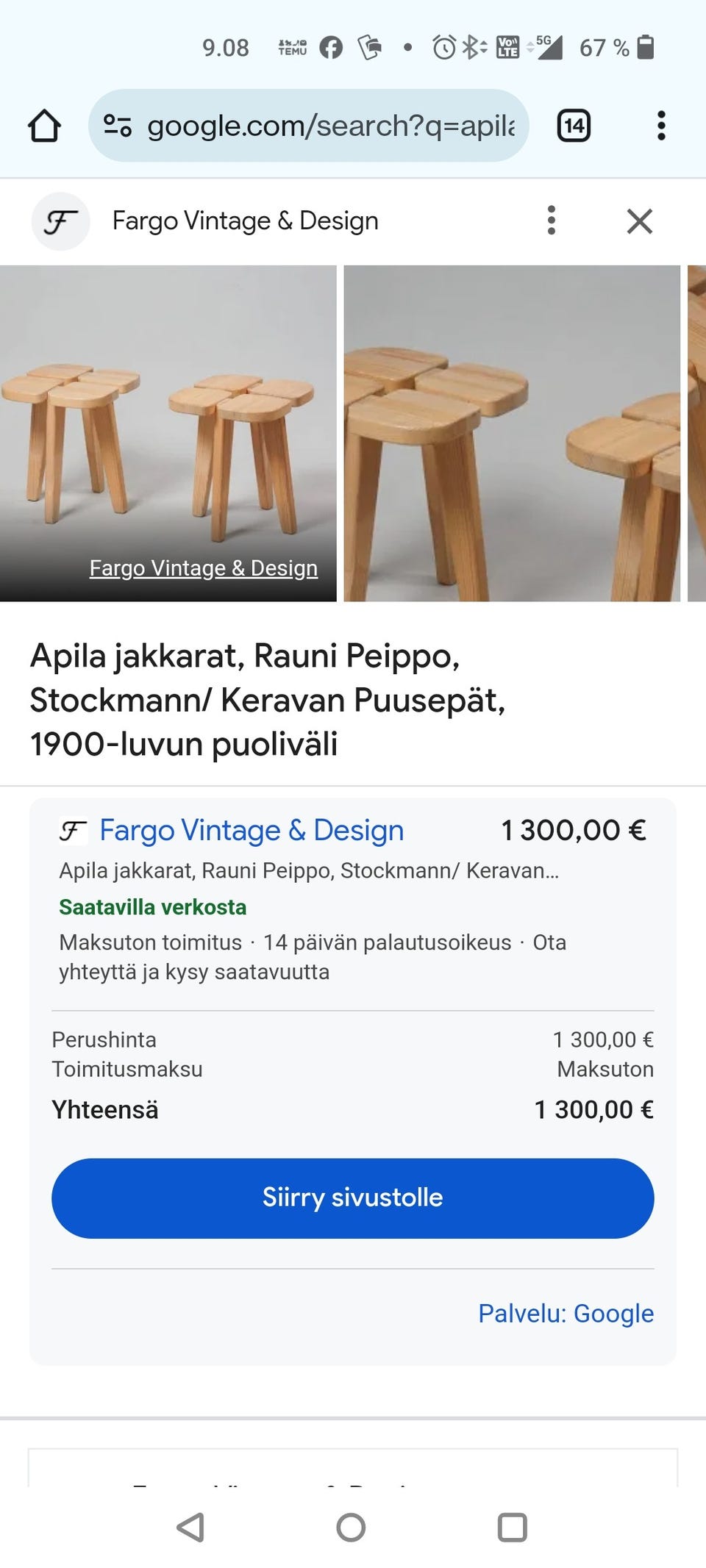Tap the Bluetooth icon in the status bar
The height and width of the screenshot is (1568, 706).
(471, 47)
